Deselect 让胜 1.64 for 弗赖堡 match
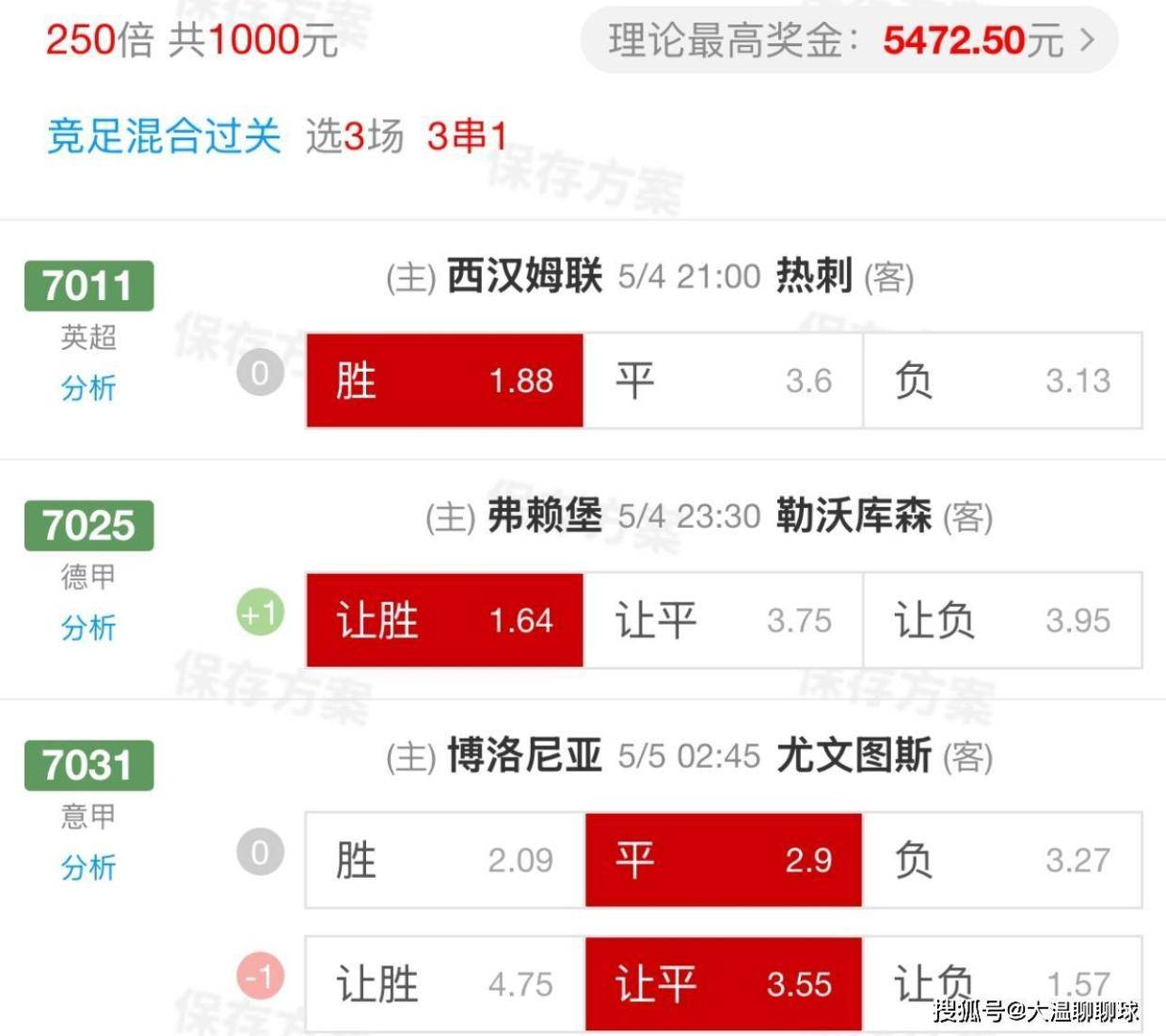 pyautogui.click(x=444, y=621)
